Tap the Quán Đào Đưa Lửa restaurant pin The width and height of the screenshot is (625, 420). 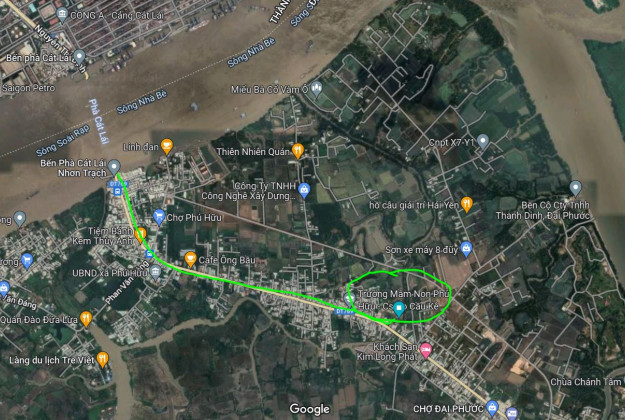tap(86, 319)
